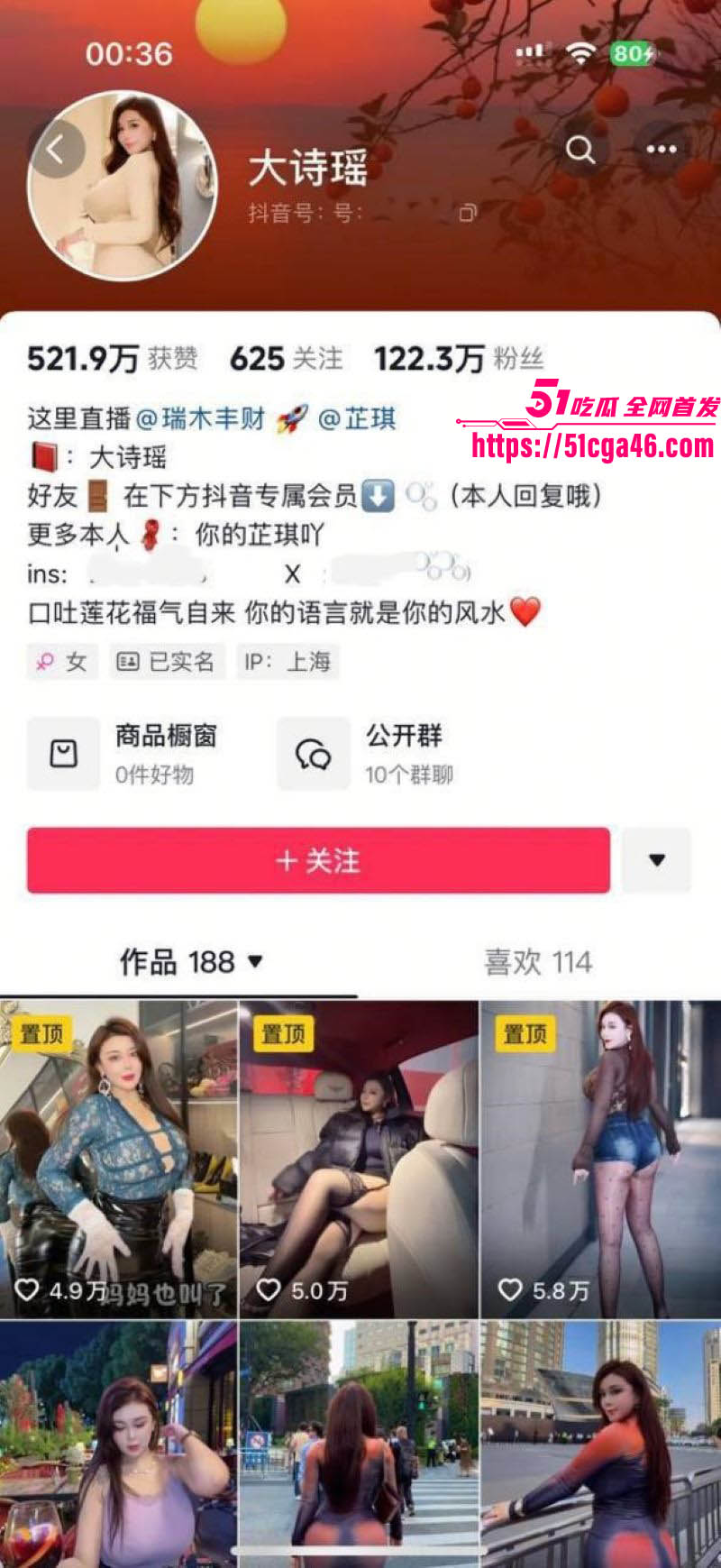Copy the Douyin ID
This screenshot has width=721, height=1568.
pos(467,214)
